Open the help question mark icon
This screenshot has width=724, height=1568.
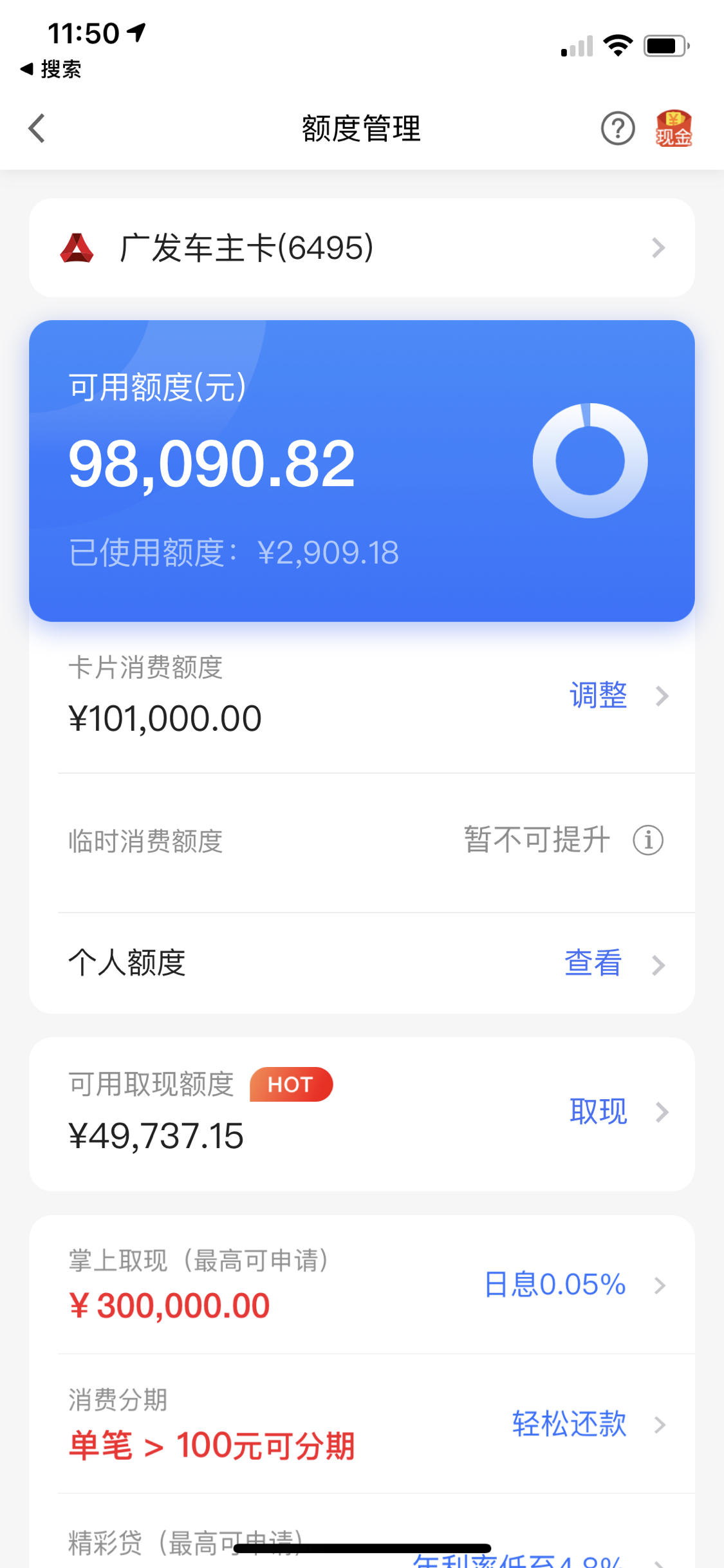(x=618, y=128)
